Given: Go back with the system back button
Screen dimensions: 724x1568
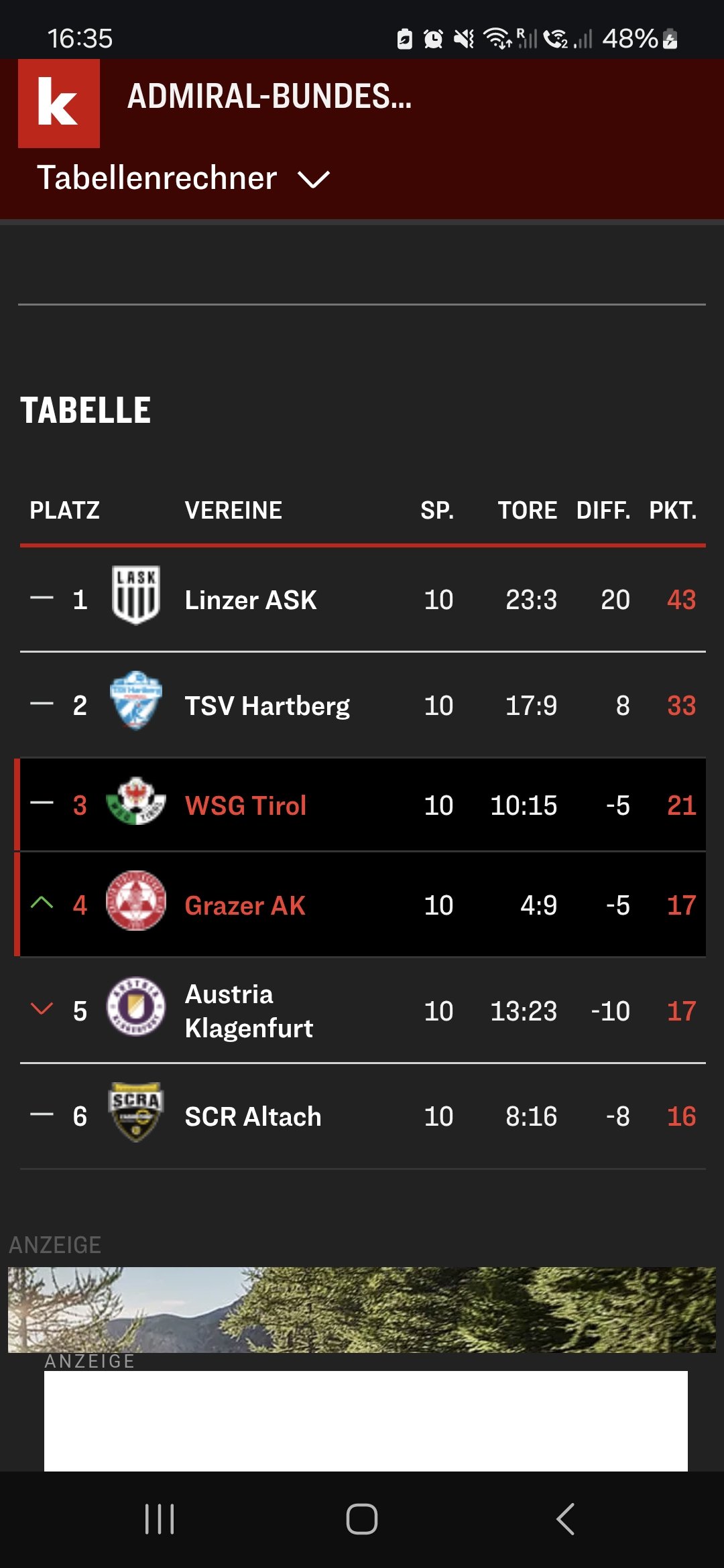Looking at the screenshot, I should tap(566, 1518).
